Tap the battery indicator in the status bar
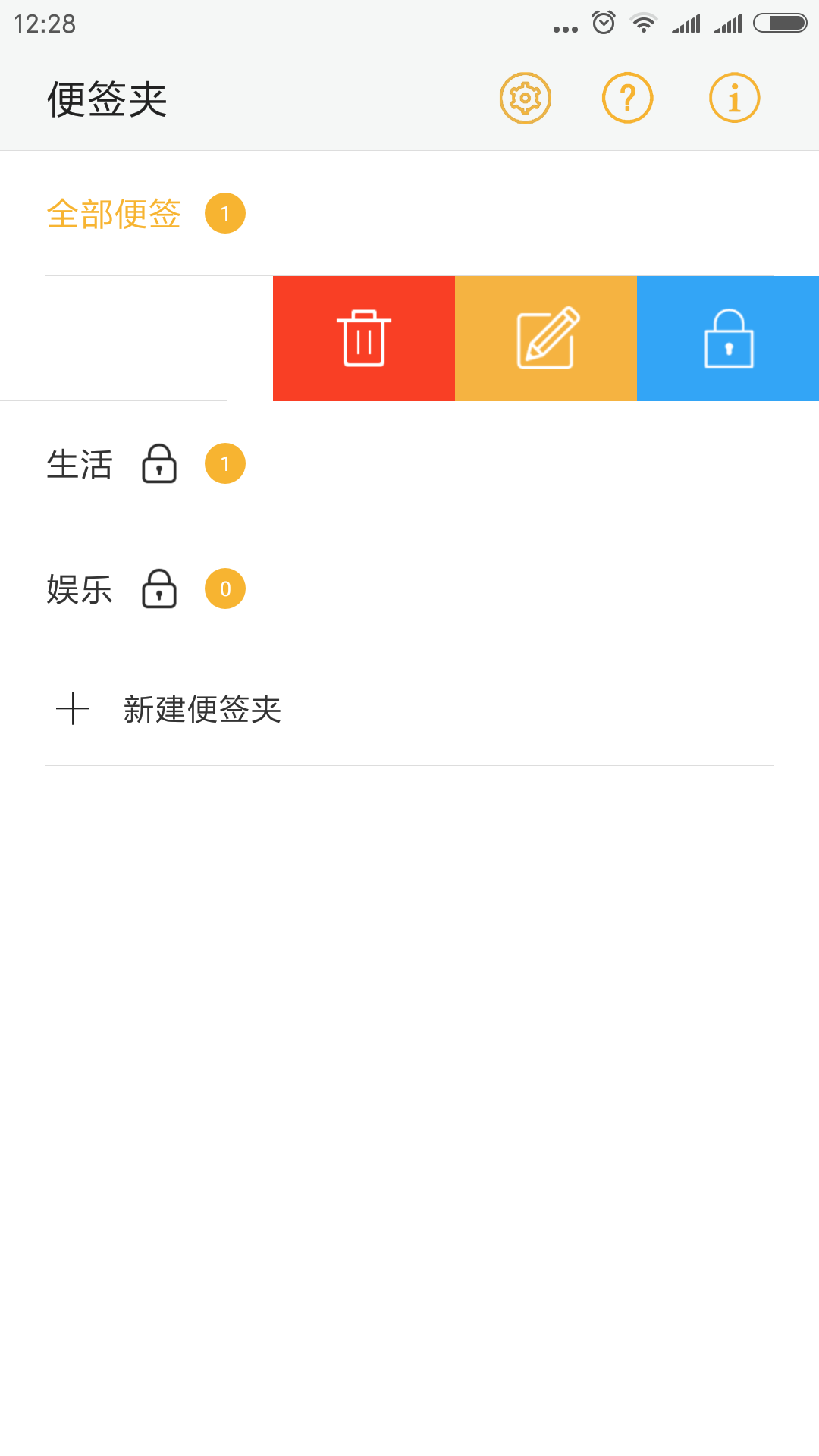Image resolution: width=819 pixels, height=1456 pixels. [781, 23]
